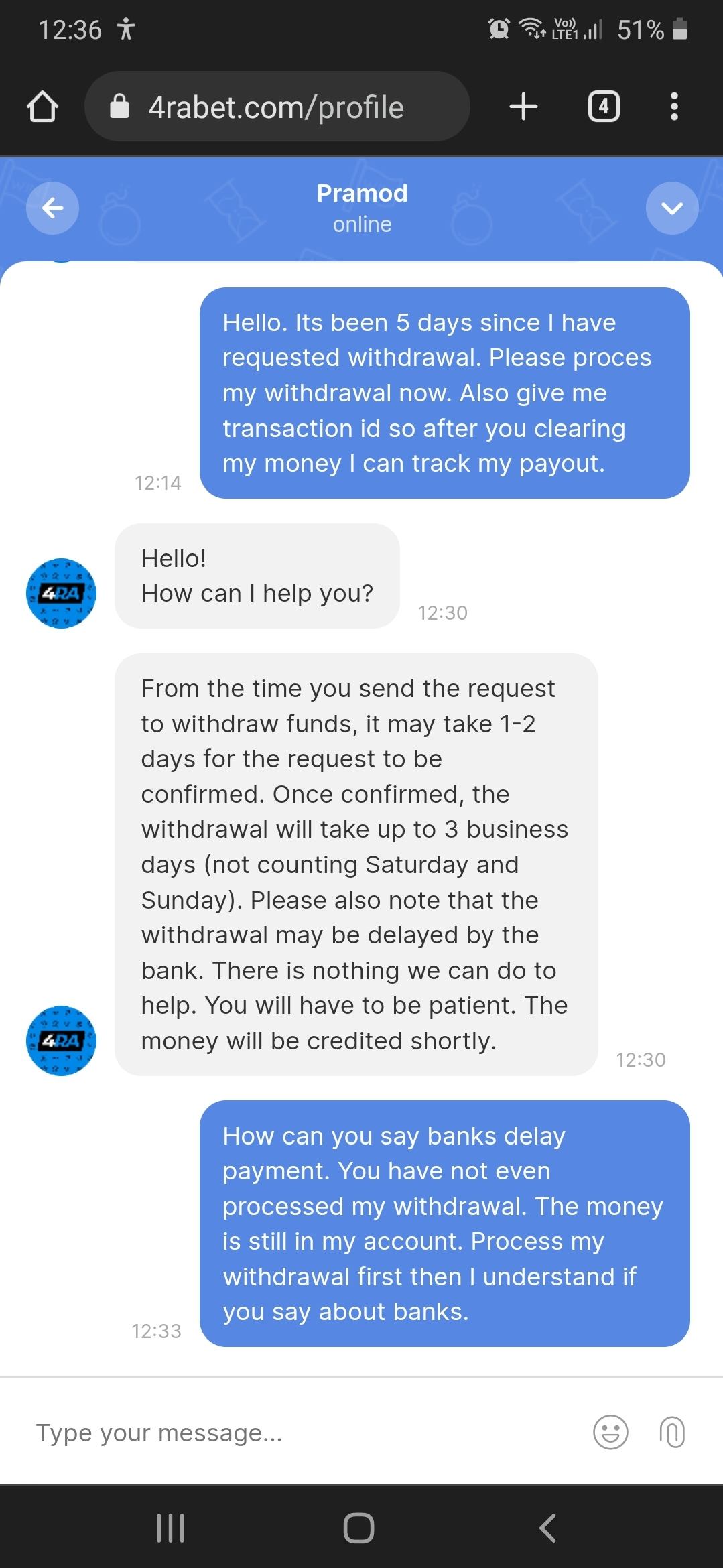This screenshot has width=723, height=1568.
Task: Collapse the chat with the down chevron
Action: coord(671,208)
